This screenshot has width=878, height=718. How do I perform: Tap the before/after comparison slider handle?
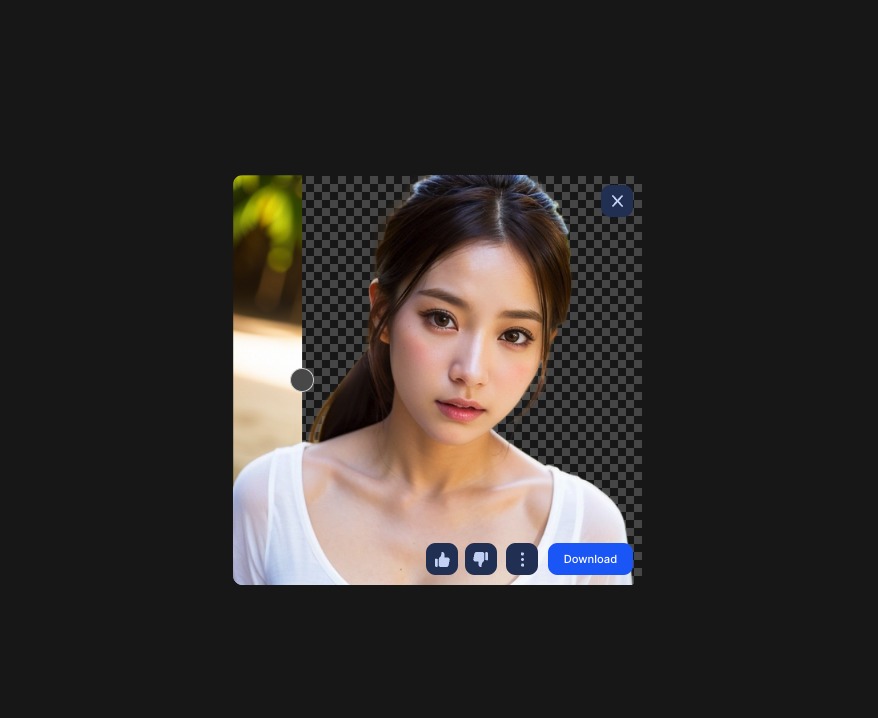302,380
